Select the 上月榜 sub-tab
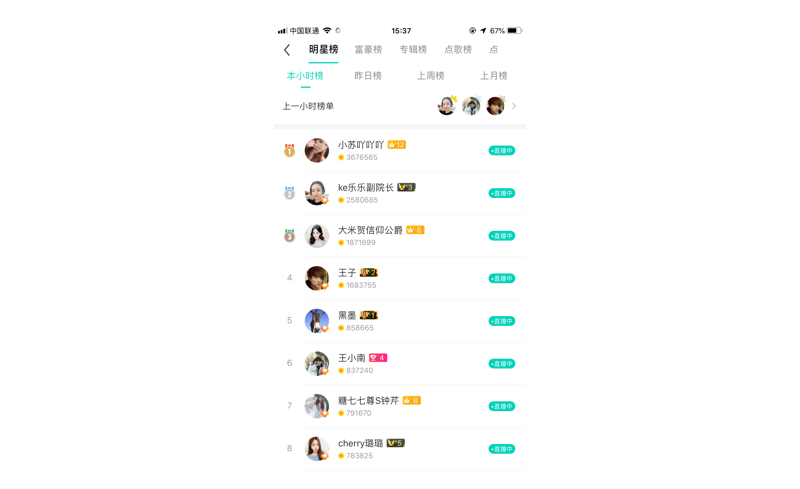The height and width of the screenshot is (489, 800). point(493,76)
